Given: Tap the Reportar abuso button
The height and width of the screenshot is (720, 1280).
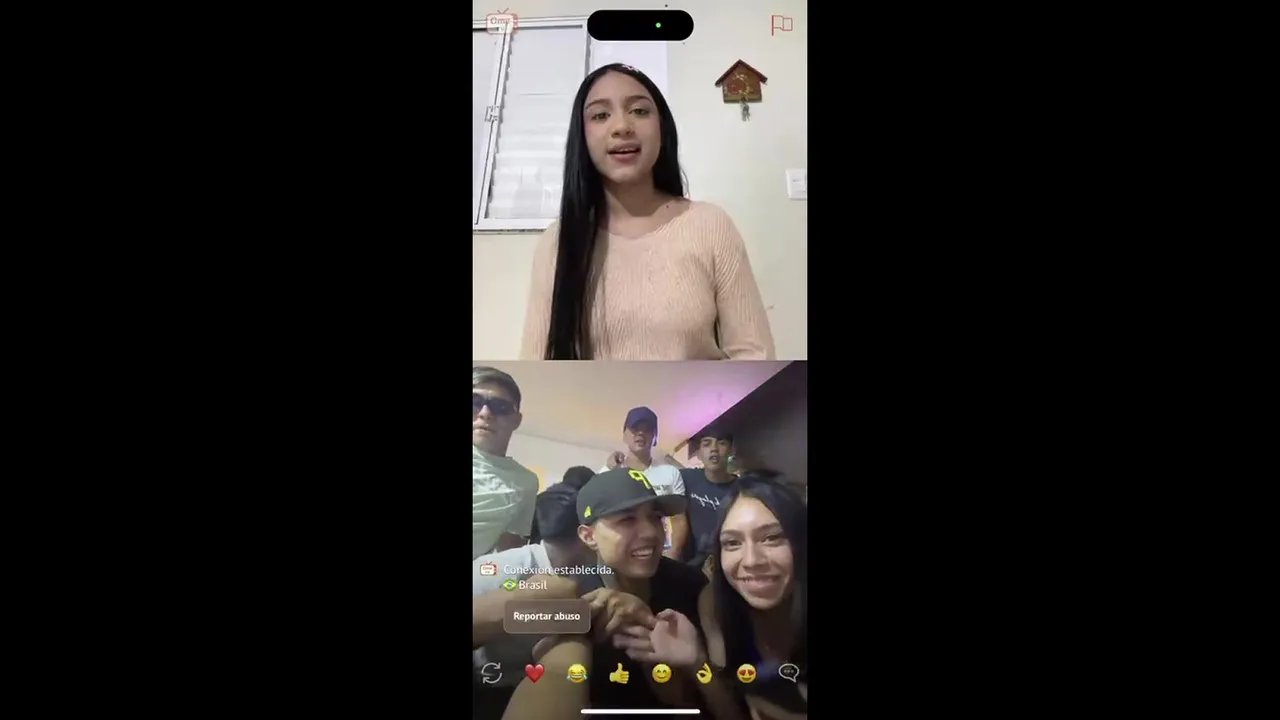Looking at the screenshot, I should point(546,616).
